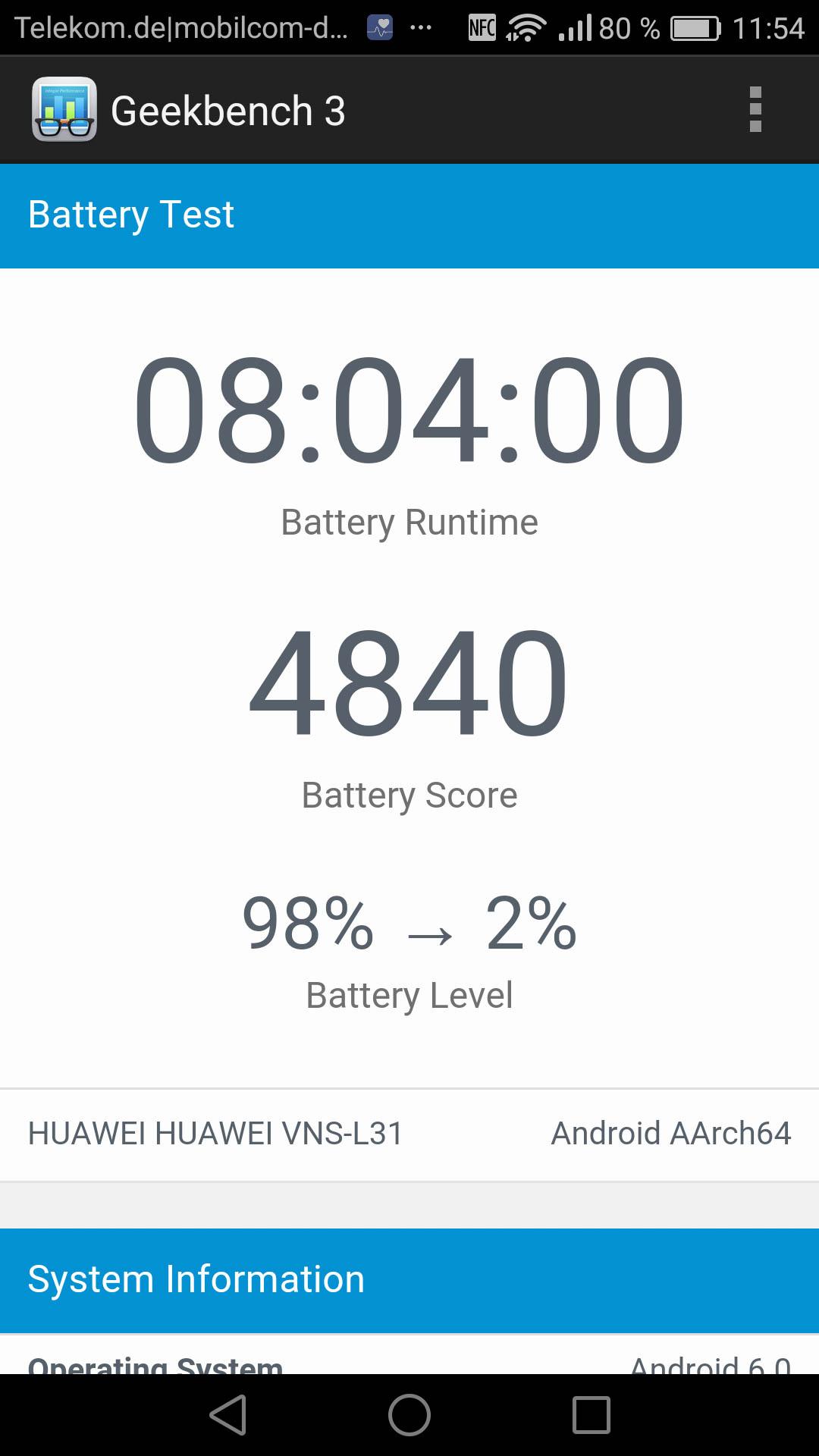Go to the home screen
This screenshot has height=1456, width=819.
click(x=409, y=1415)
